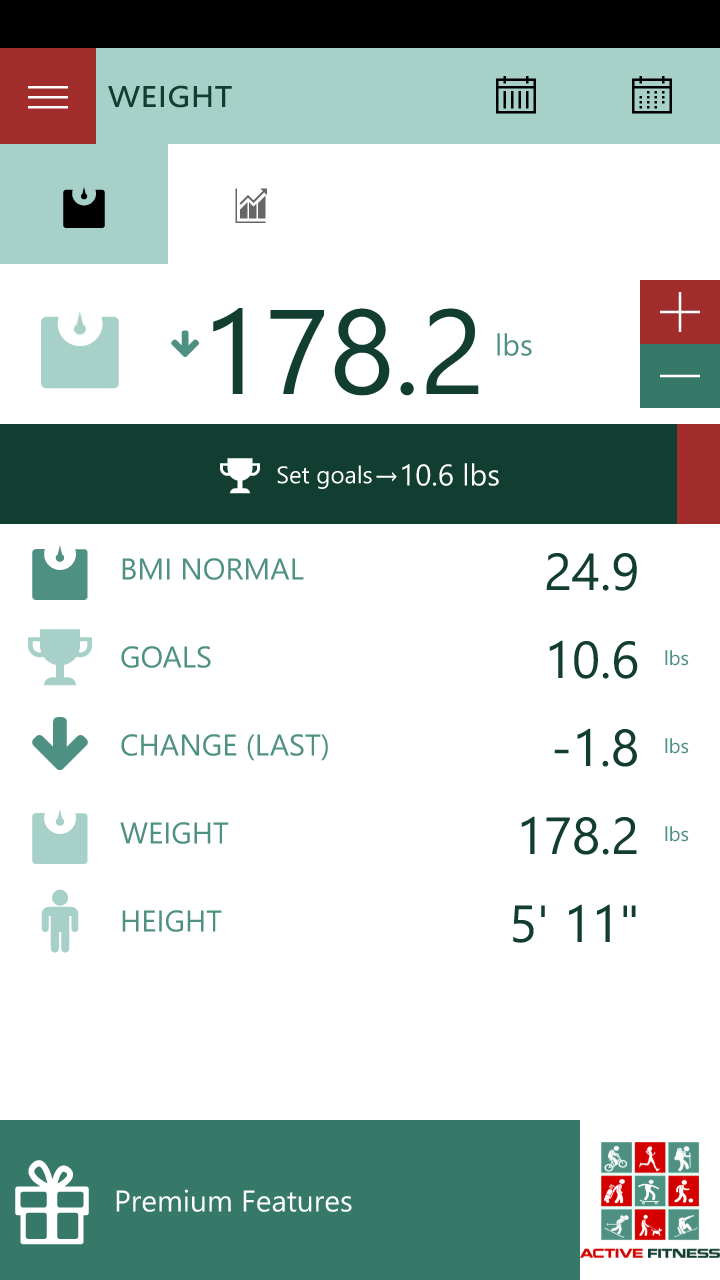Click the WEIGHT scale icon in the list

tap(57, 832)
